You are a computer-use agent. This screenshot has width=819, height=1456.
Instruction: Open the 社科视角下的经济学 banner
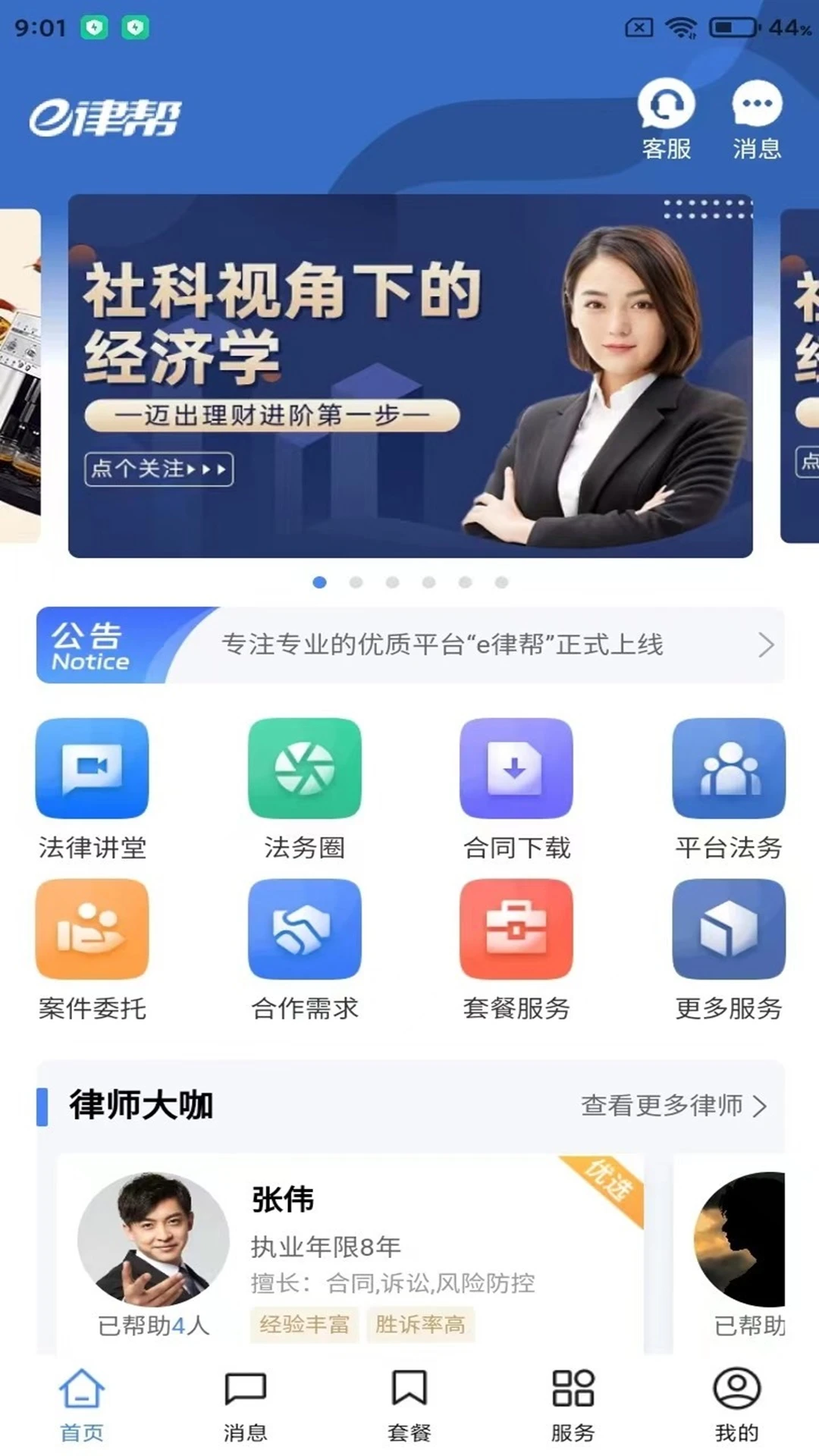point(409,376)
